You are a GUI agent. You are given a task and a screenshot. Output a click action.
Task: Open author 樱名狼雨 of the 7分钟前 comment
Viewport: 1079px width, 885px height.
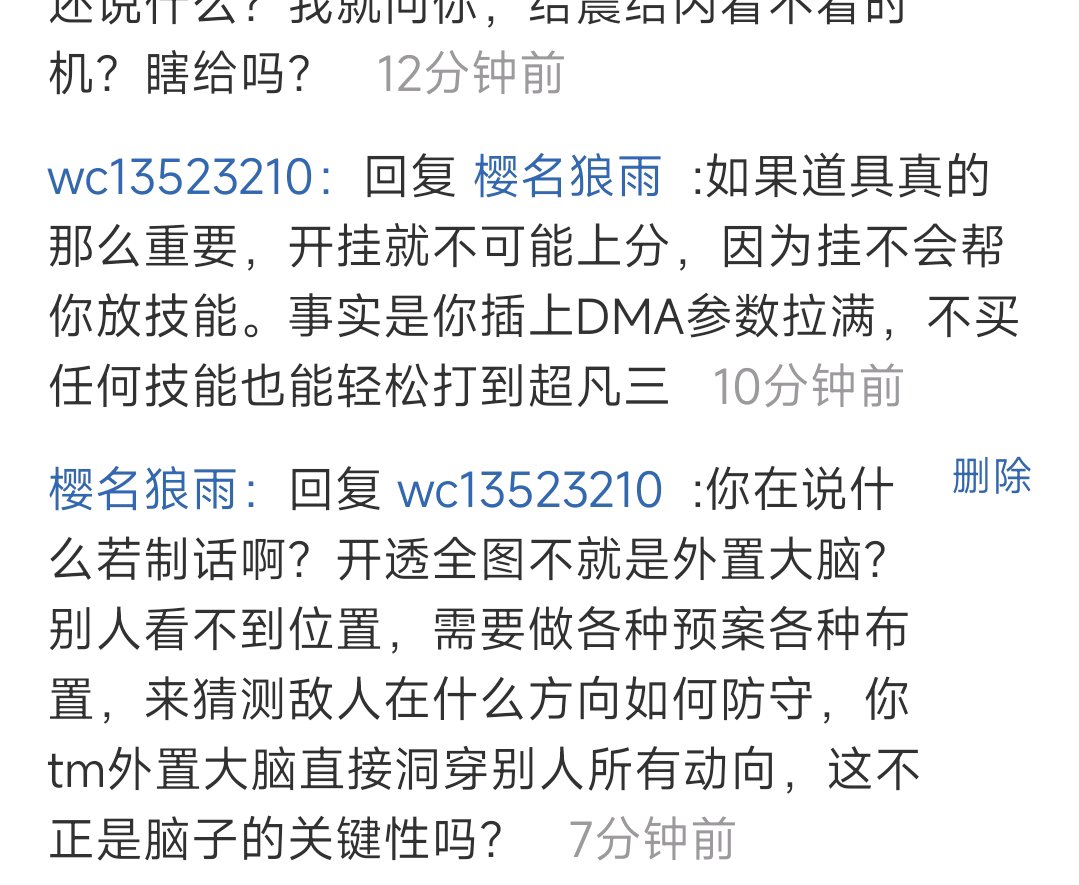click(143, 490)
